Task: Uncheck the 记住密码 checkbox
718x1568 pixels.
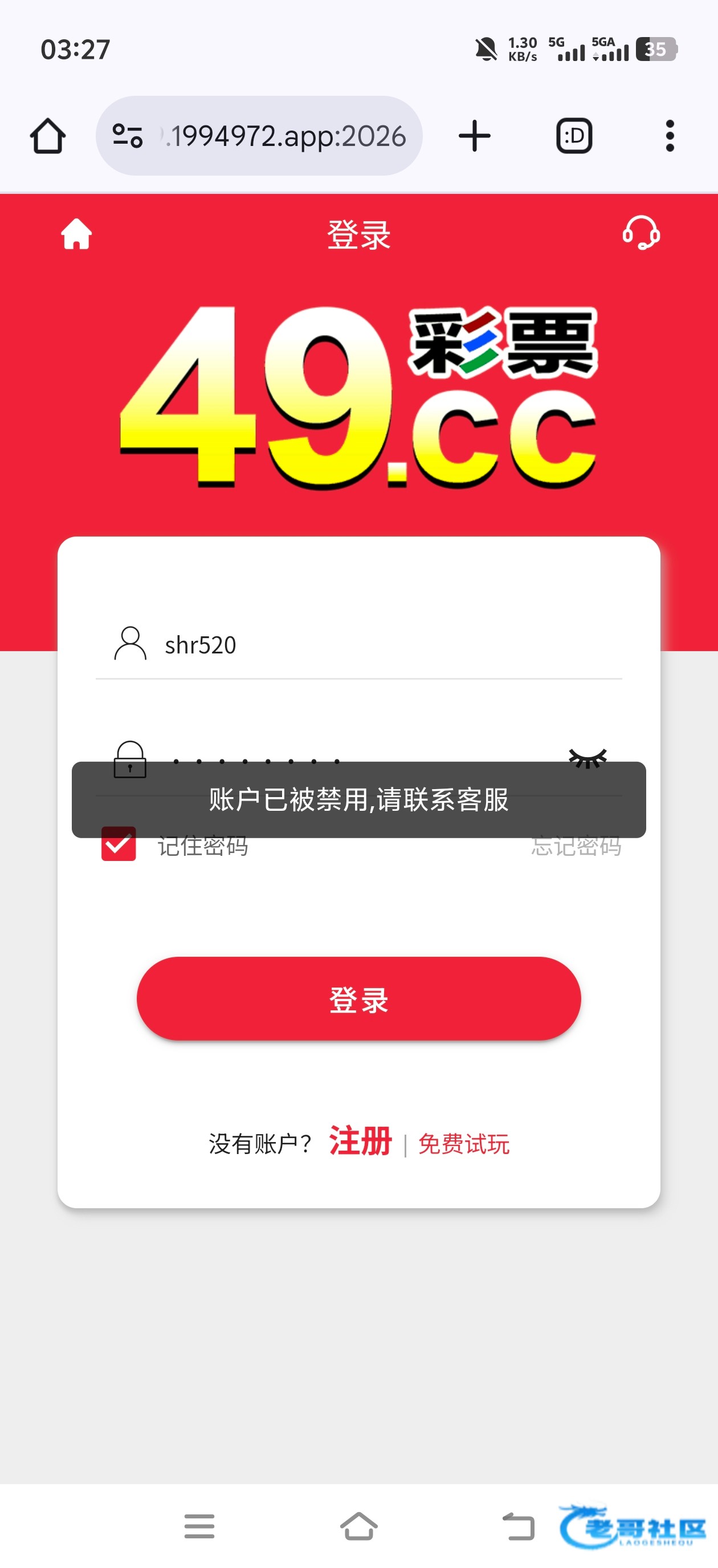Action: point(119,844)
